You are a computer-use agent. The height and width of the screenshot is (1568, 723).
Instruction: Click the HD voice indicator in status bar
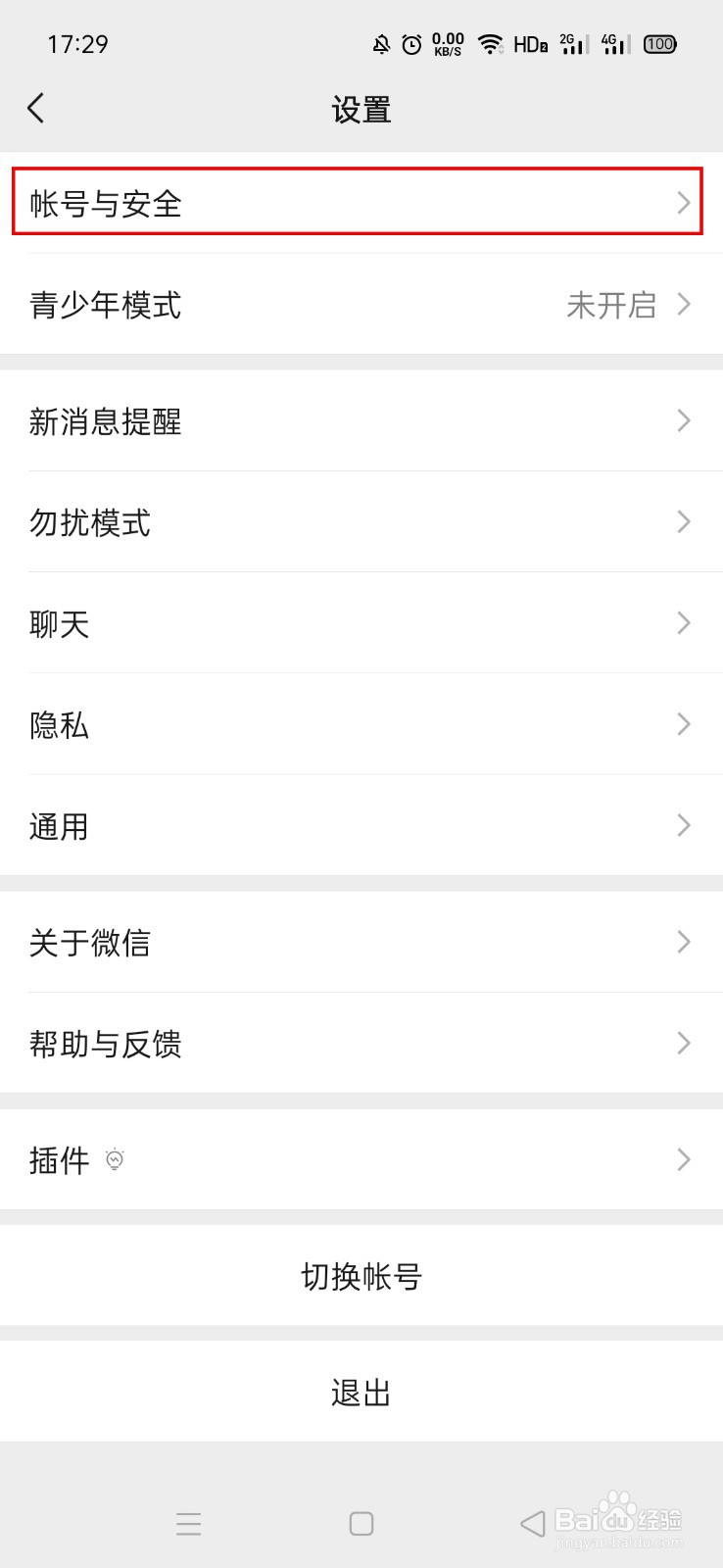point(529,43)
